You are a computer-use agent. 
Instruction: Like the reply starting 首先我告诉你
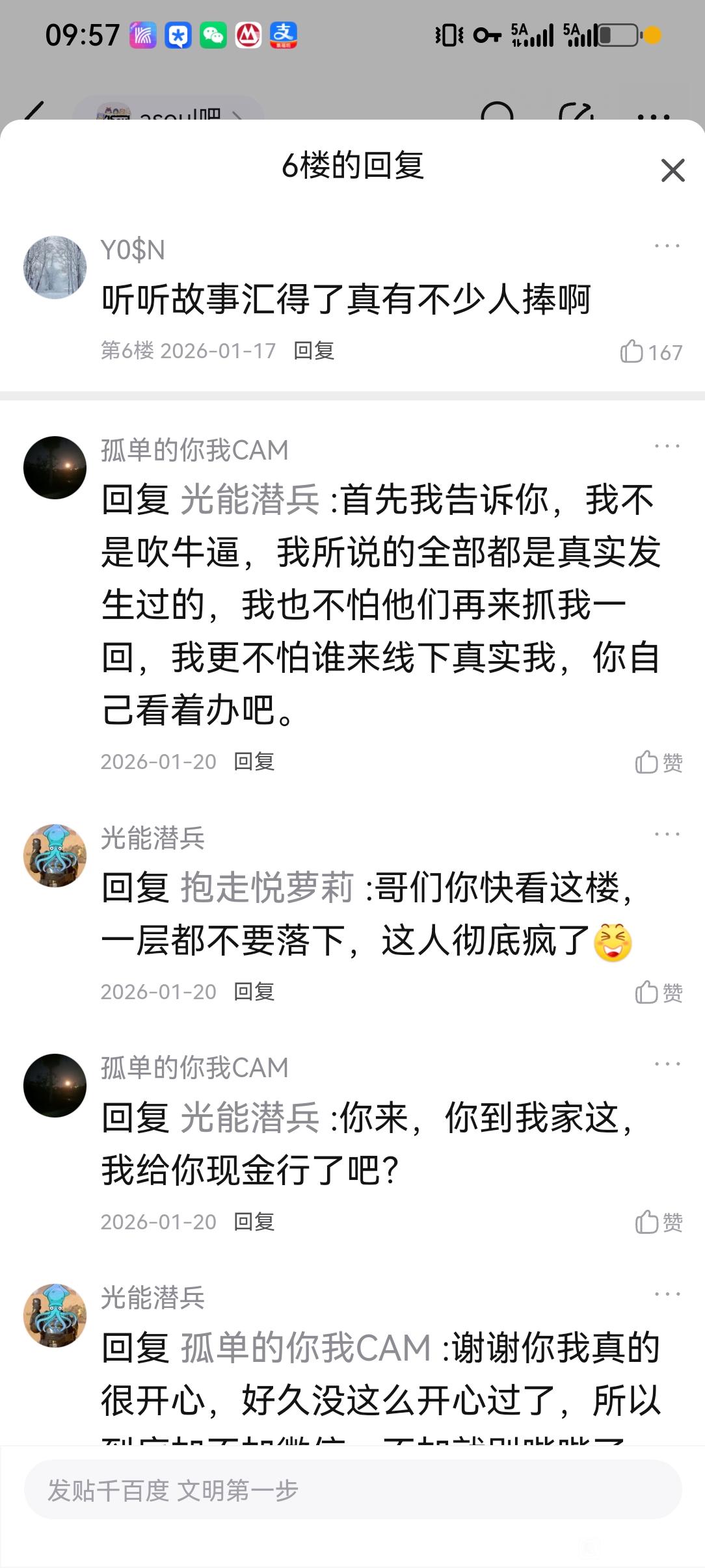[658, 762]
